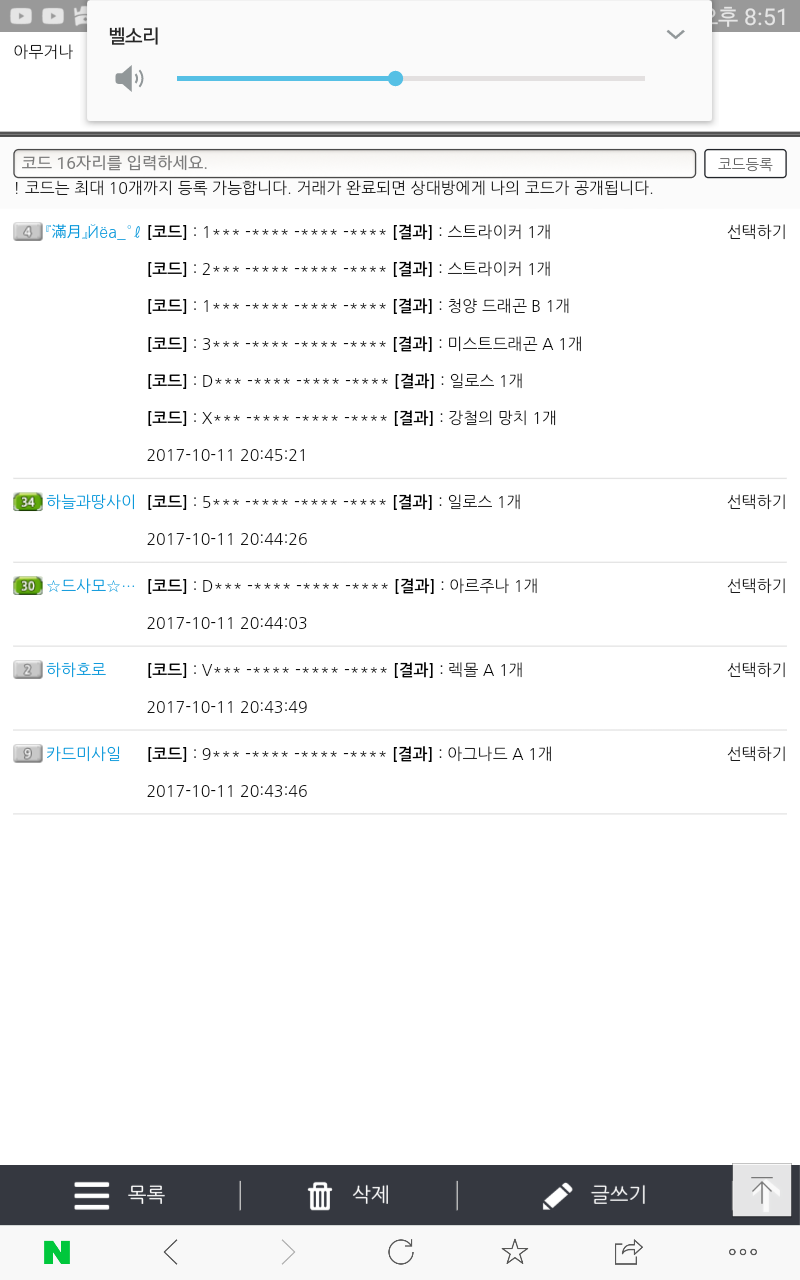The height and width of the screenshot is (1280, 800).
Task: Open 카드미사일's profile name
Action: coord(83,754)
